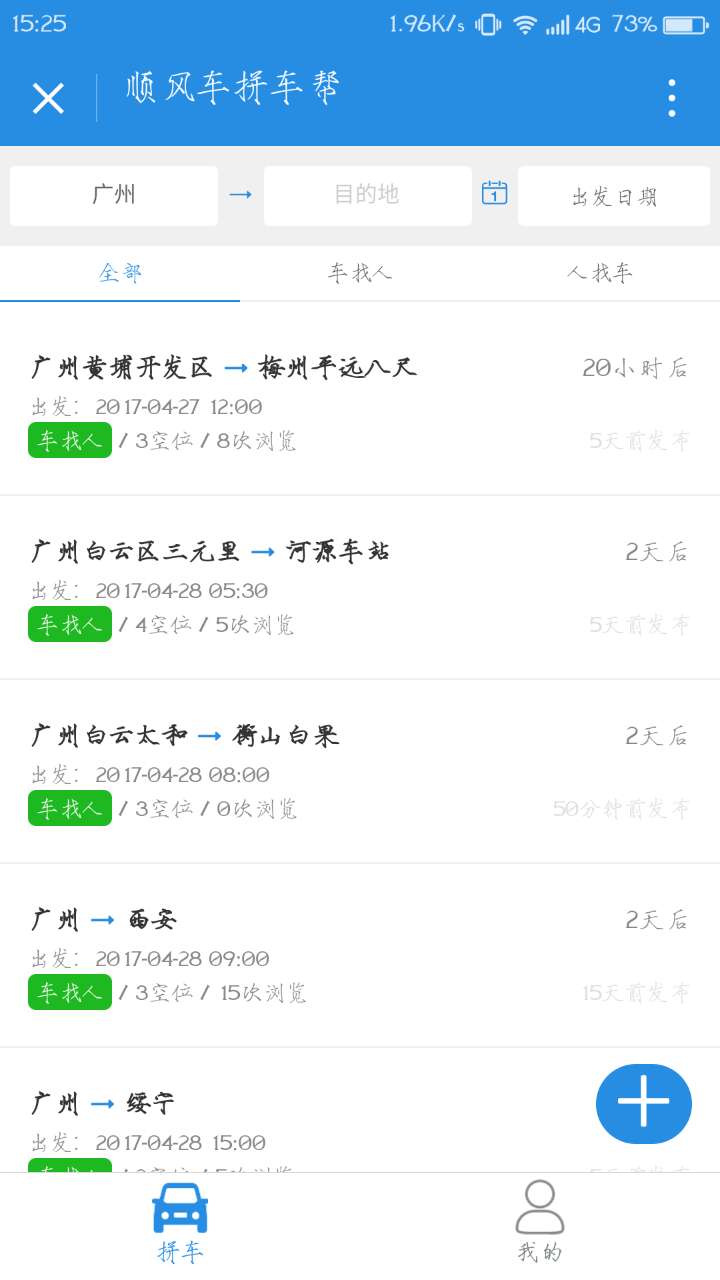Screen dimensions: 720x1280
Task: Switch to the 车找人 tab
Action: tap(360, 273)
